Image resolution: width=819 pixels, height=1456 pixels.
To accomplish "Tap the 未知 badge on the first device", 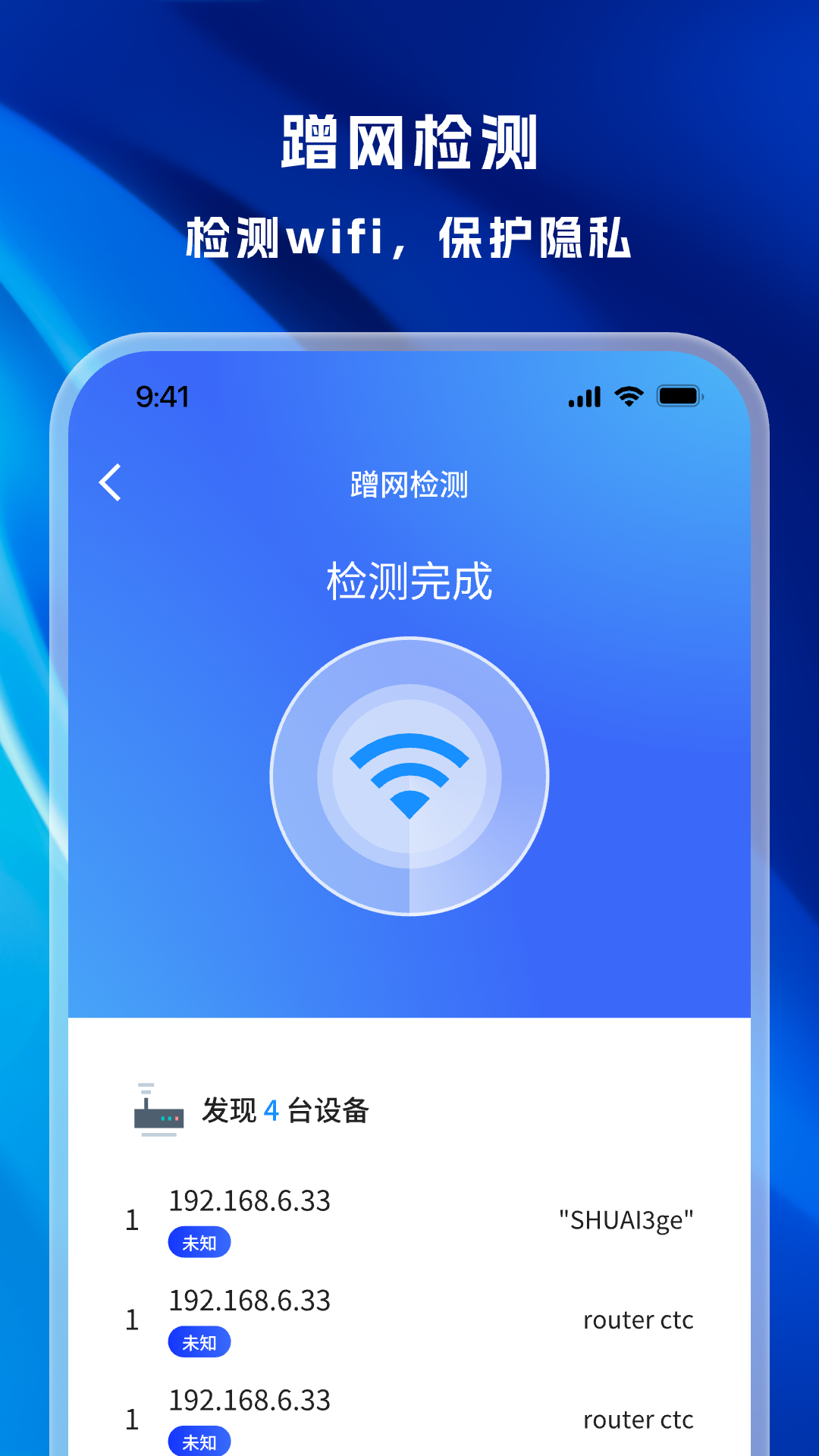I will (199, 1242).
